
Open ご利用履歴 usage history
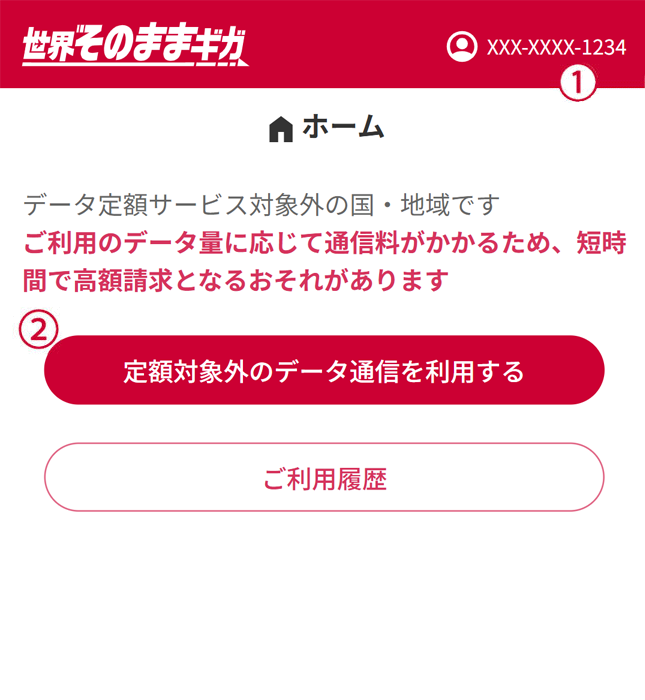point(324,479)
